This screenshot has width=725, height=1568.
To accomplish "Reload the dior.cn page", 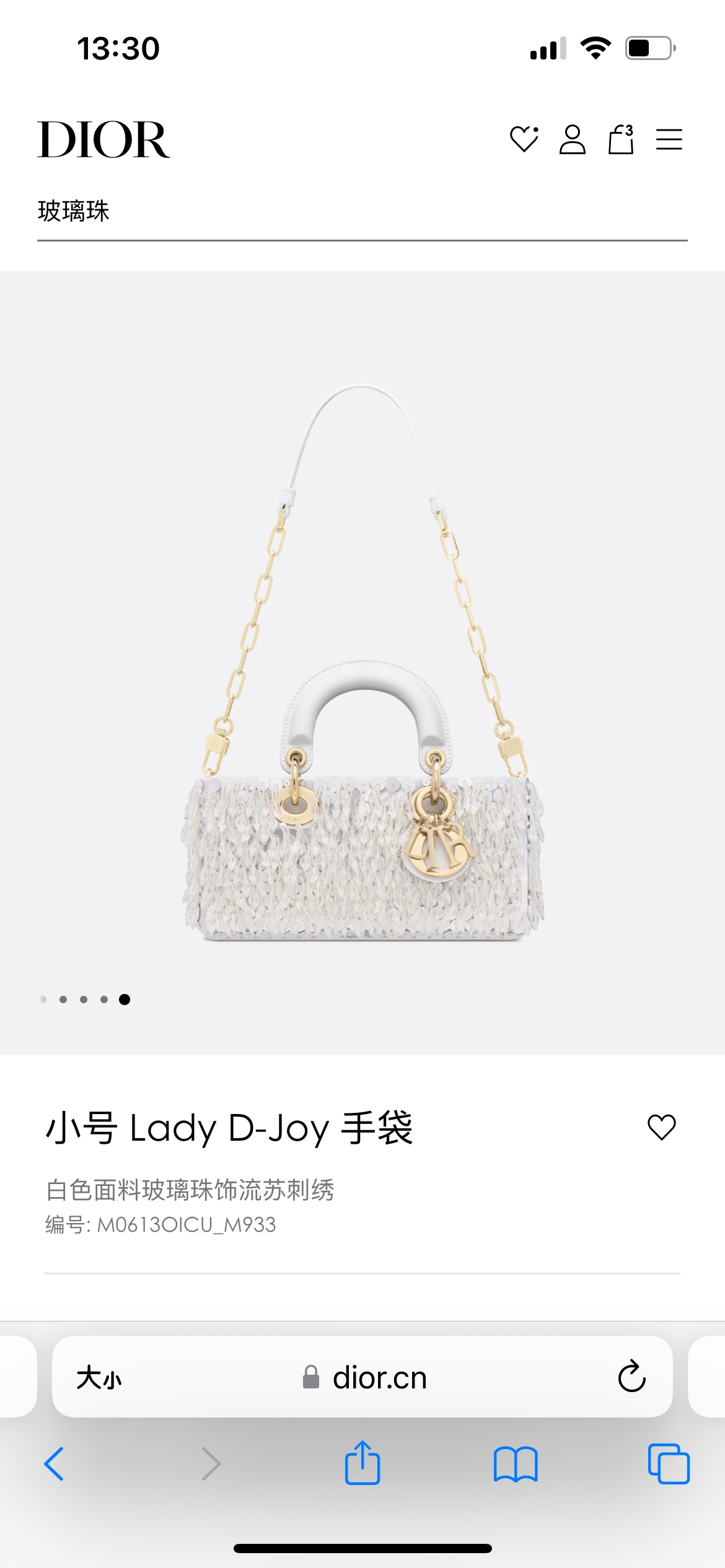I will click(x=631, y=1377).
